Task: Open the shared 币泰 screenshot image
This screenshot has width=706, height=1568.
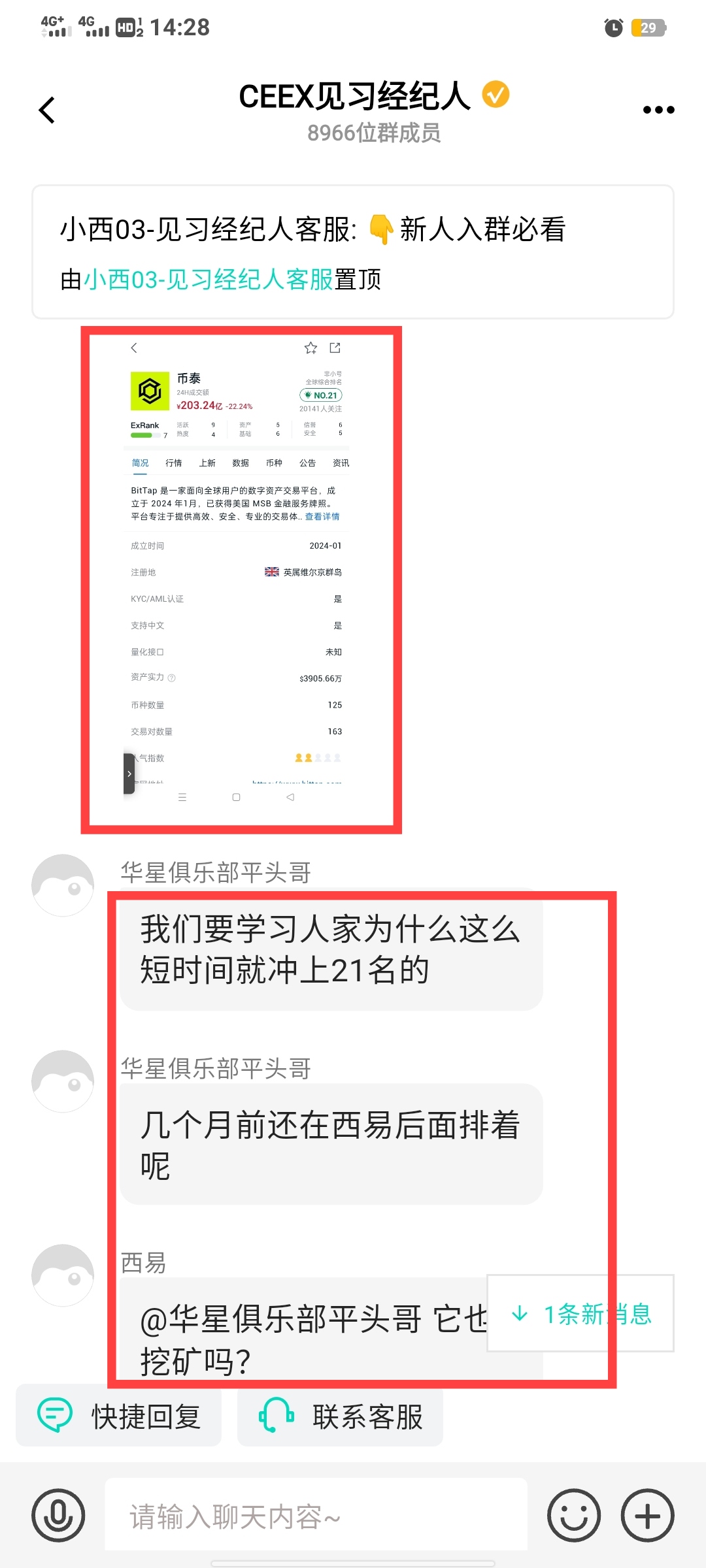Action: 241,580
